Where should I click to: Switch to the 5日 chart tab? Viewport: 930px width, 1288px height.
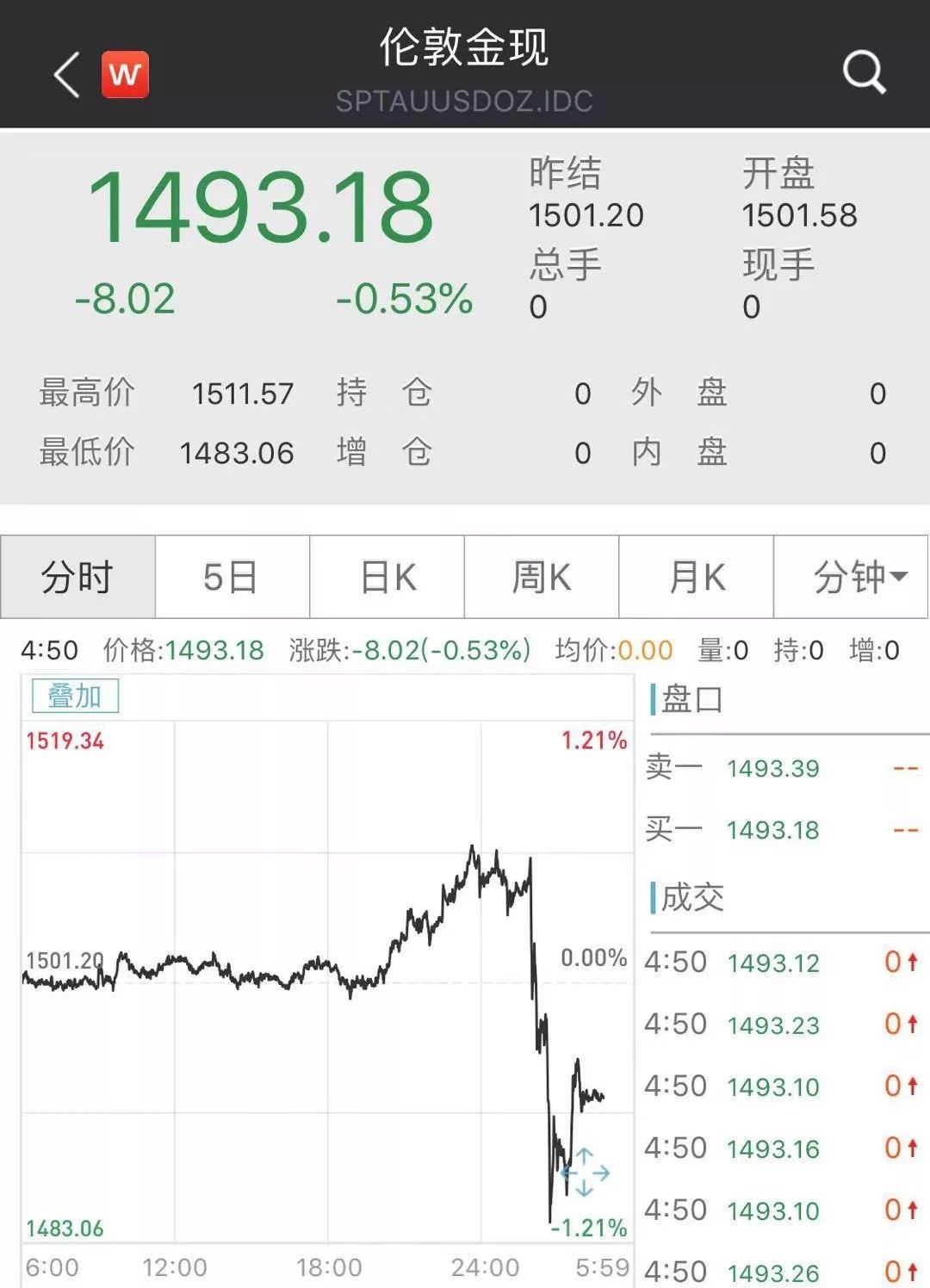click(x=232, y=577)
